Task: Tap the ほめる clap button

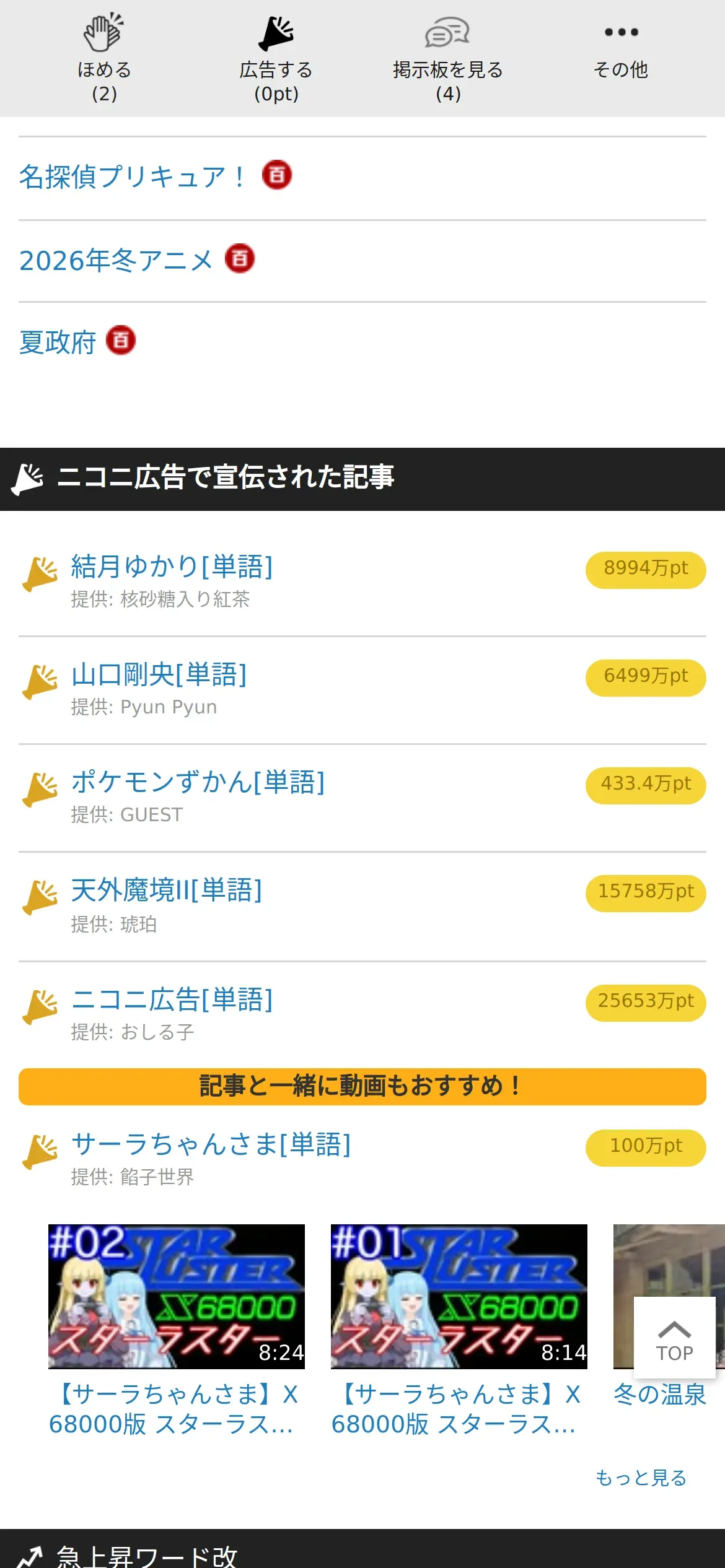Action: (104, 59)
